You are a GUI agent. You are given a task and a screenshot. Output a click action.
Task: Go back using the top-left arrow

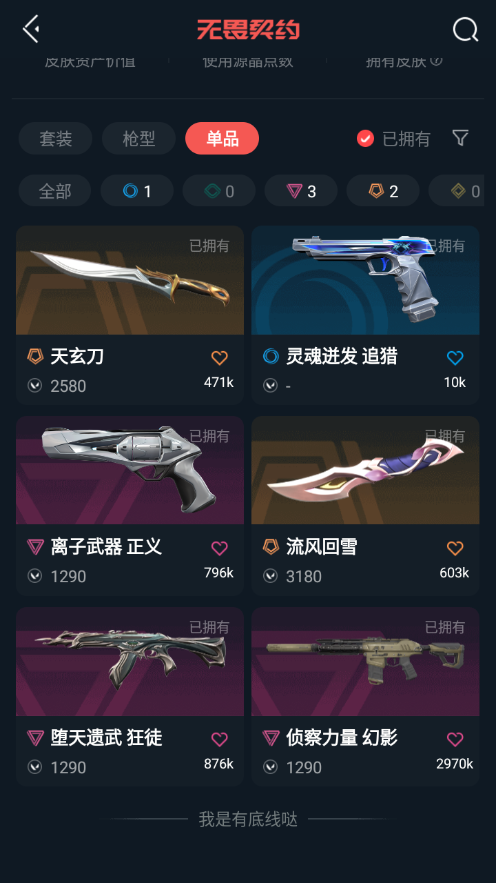click(31, 29)
